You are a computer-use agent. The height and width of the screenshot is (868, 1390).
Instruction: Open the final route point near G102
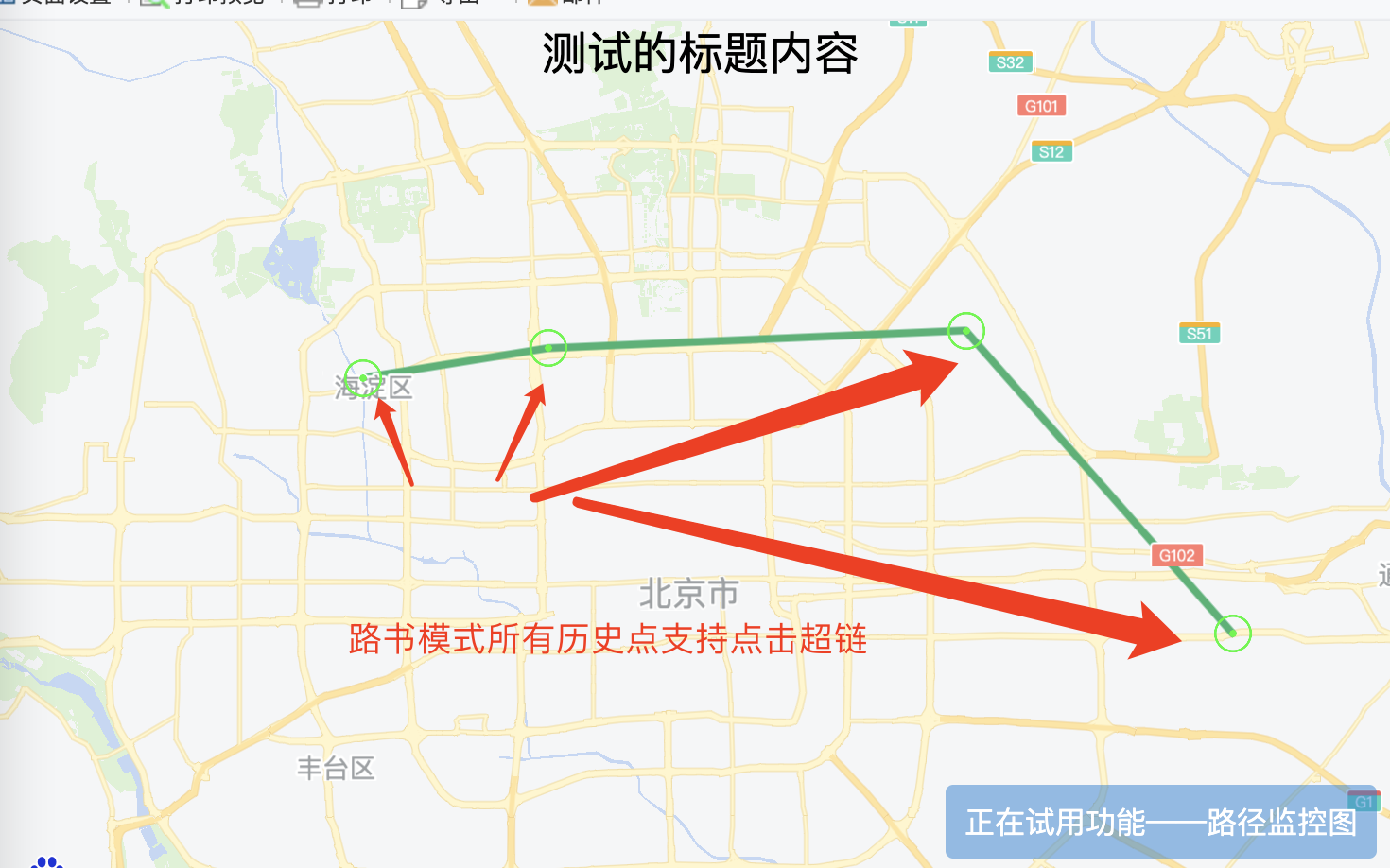click(x=1232, y=633)
